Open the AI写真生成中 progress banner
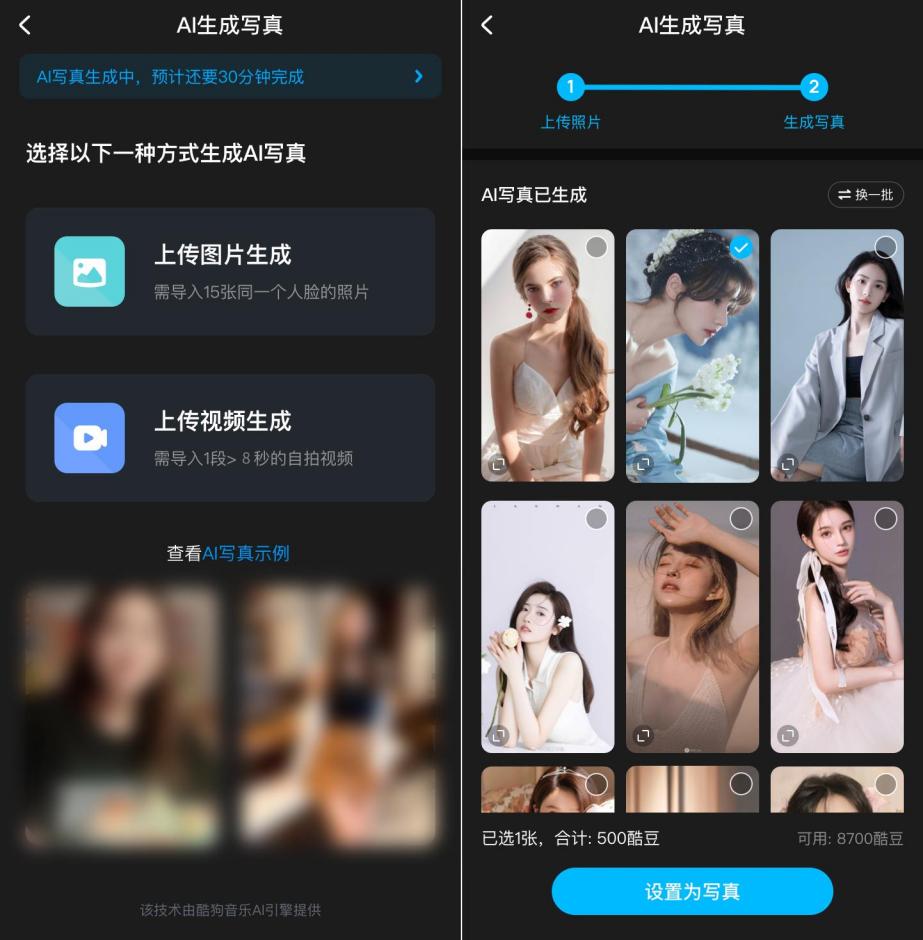 click(230, 77)
